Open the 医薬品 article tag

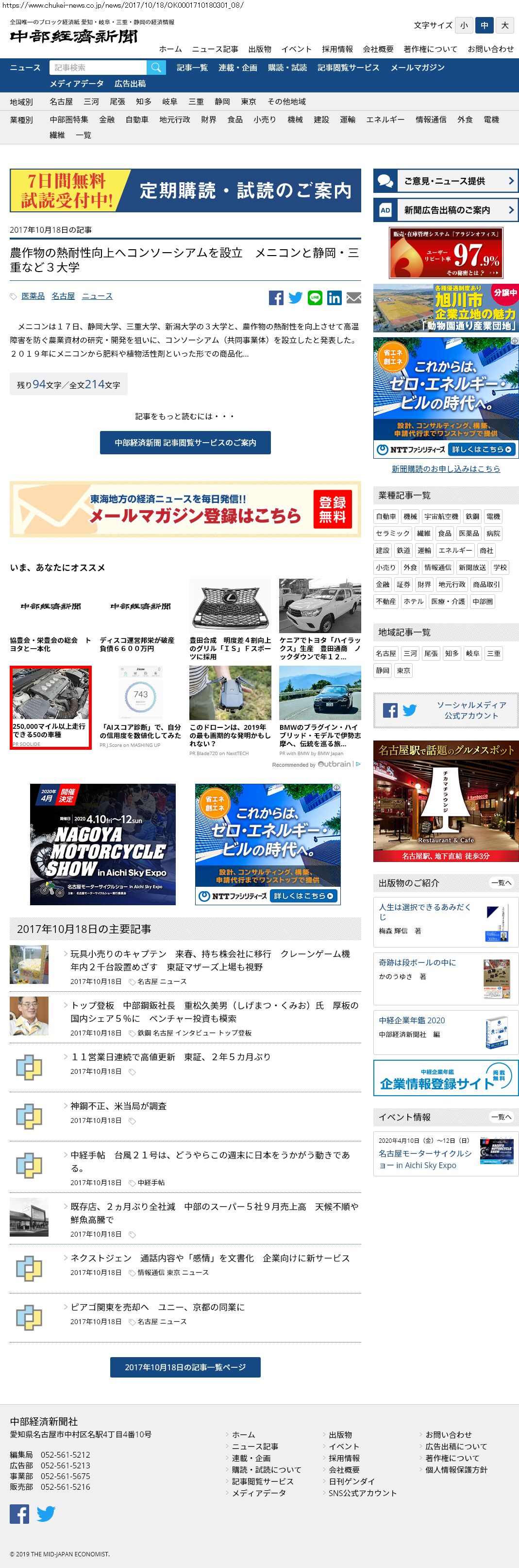coord(33,296)
